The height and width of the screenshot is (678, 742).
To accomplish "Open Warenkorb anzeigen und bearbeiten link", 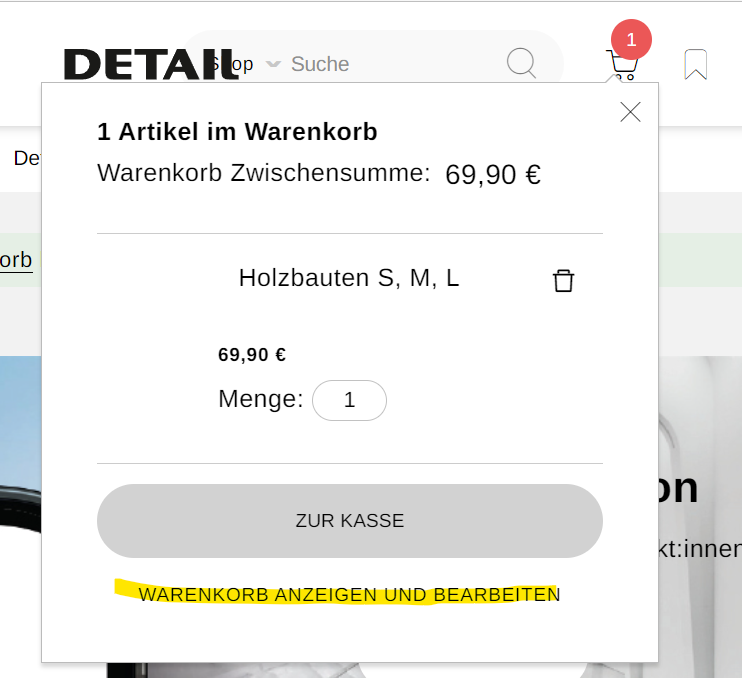I will (350, 595).
